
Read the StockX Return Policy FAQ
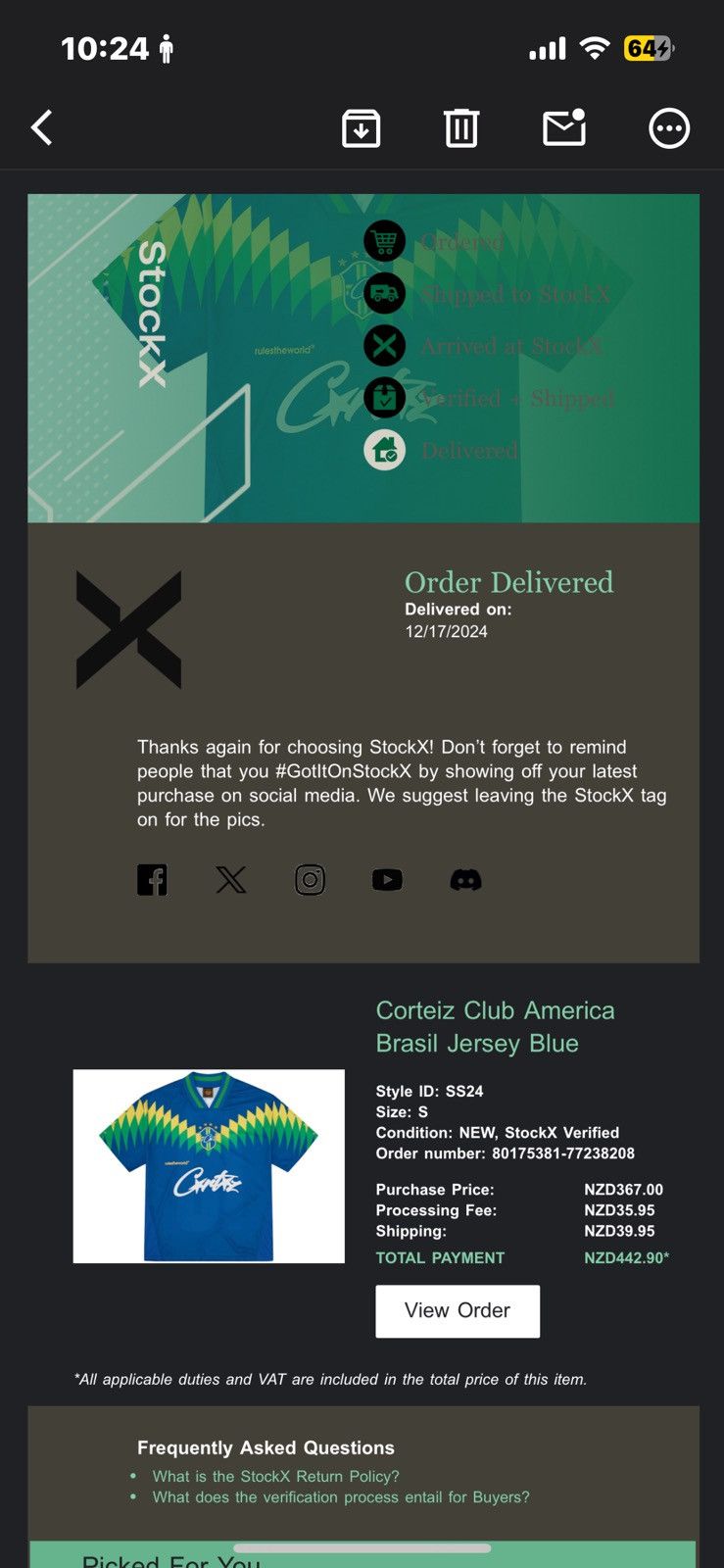pyautogui.click(x=275, y=1476)
